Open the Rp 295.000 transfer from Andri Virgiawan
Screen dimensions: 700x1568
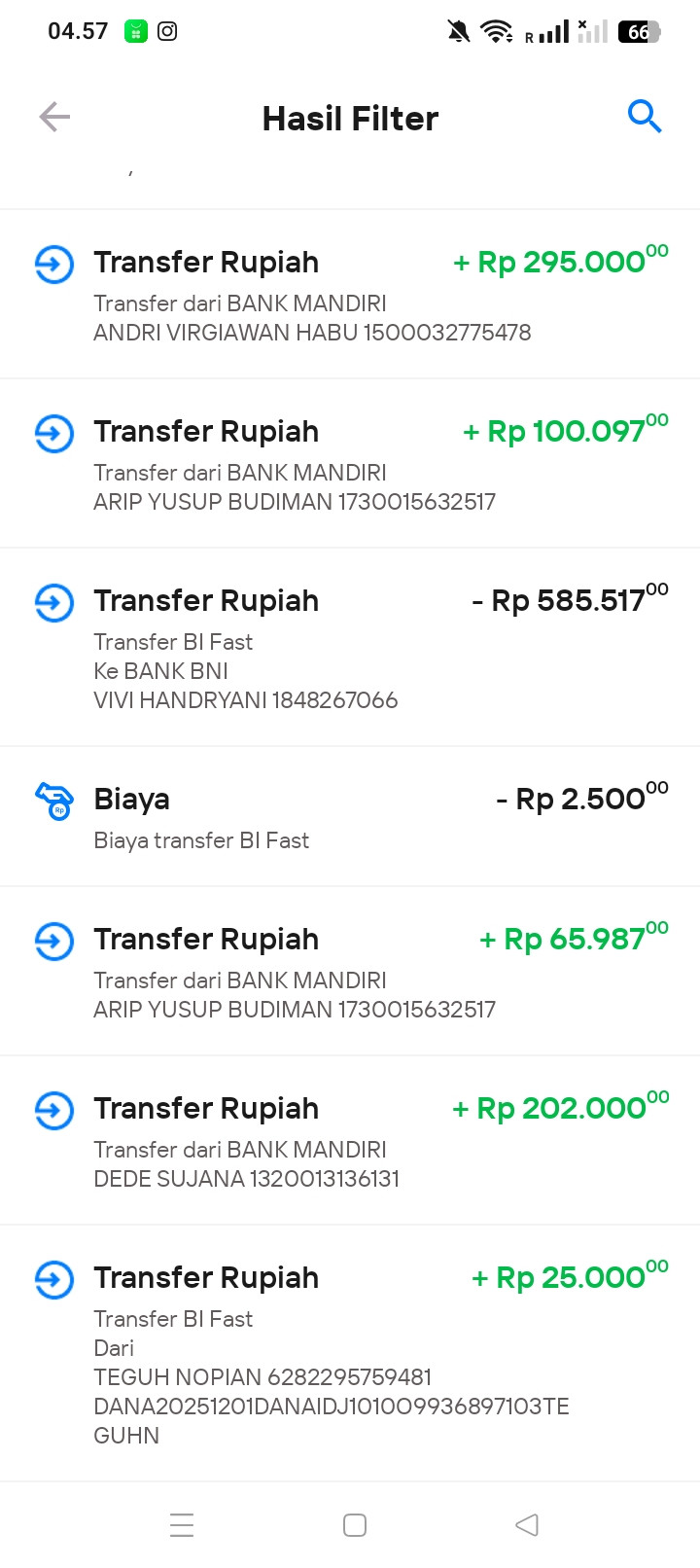click(350, 295)
